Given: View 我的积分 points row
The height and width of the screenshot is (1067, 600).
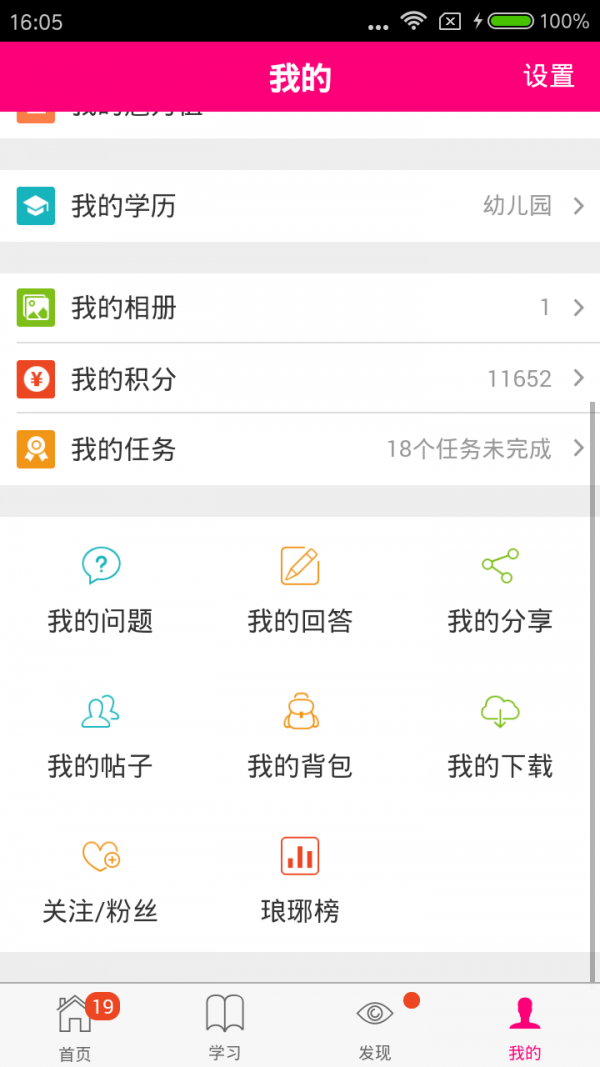Looking at the screenshot, I should [x=300, y=379].
